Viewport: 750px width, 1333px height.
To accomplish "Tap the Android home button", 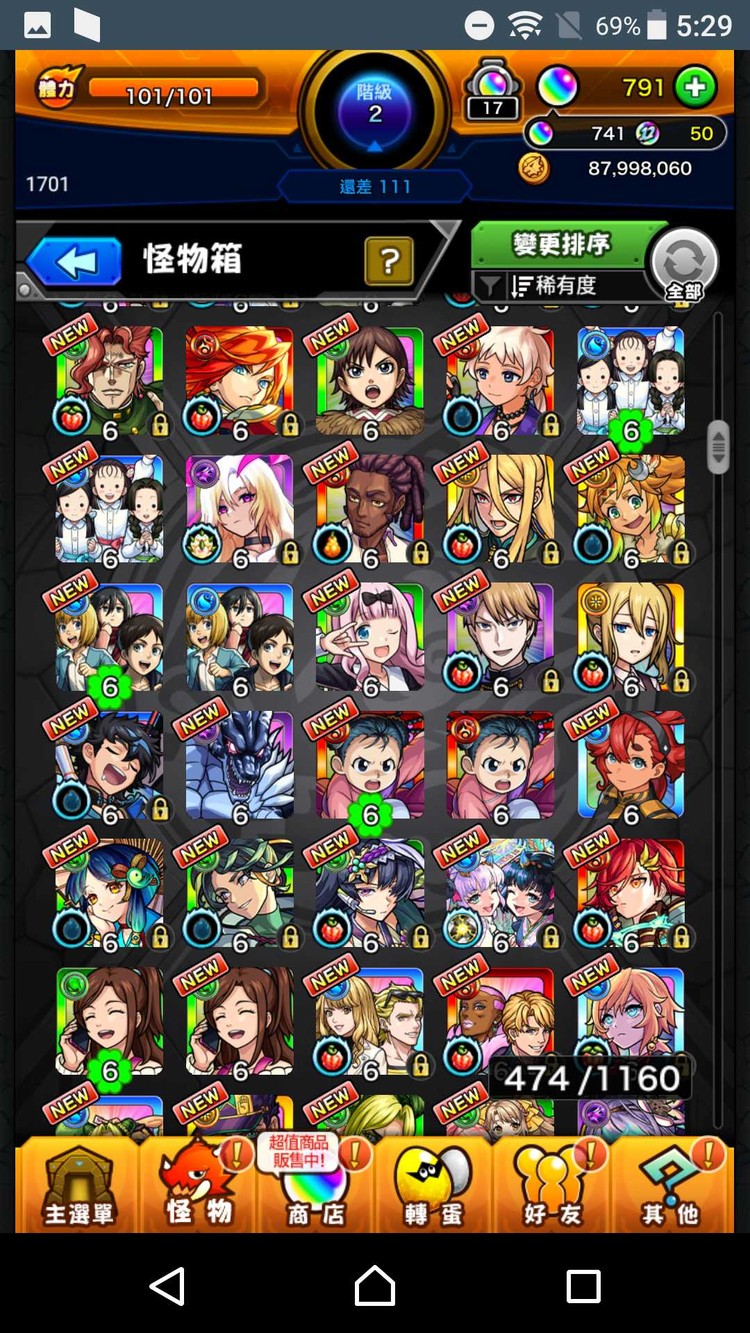I will tap(375, 1285).
